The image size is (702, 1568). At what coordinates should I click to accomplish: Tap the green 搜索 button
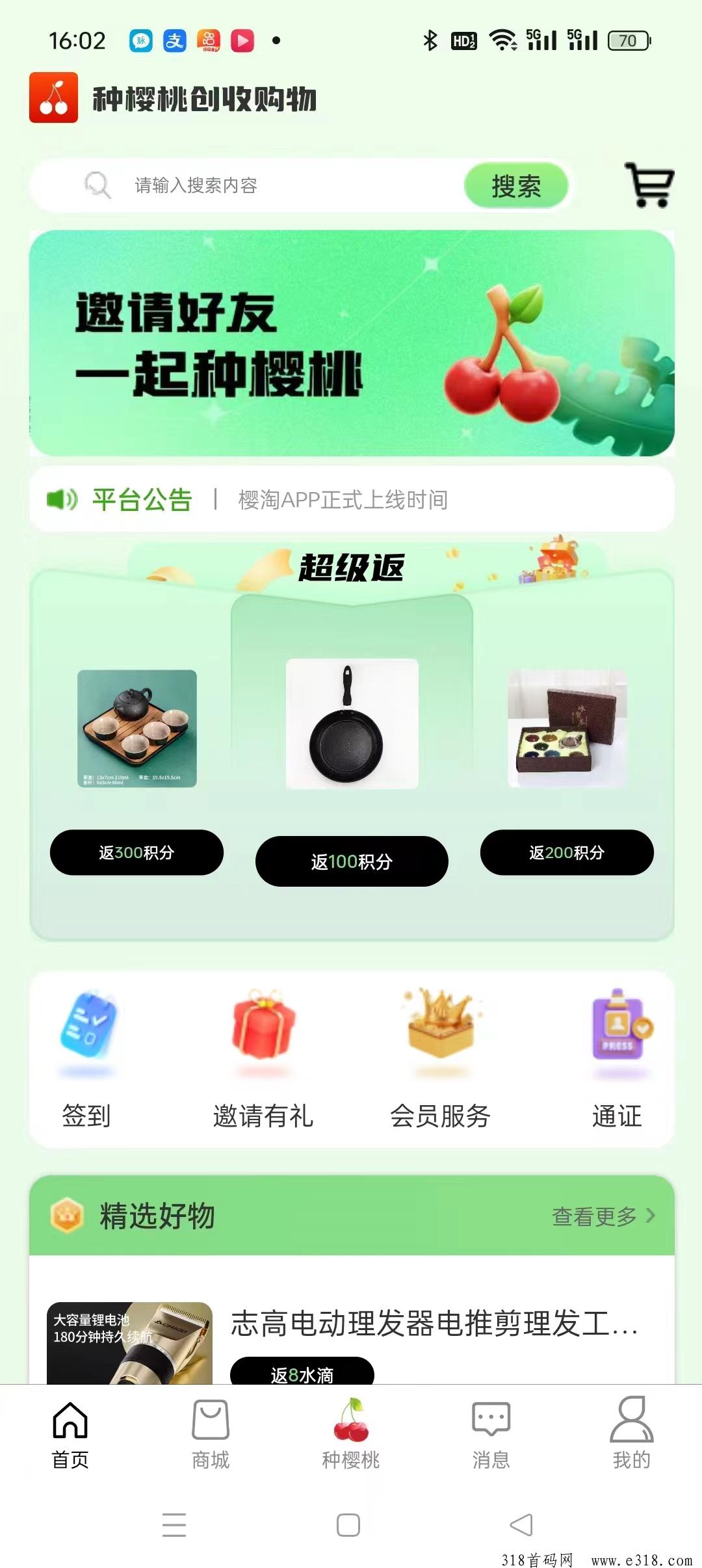[515, 186]
